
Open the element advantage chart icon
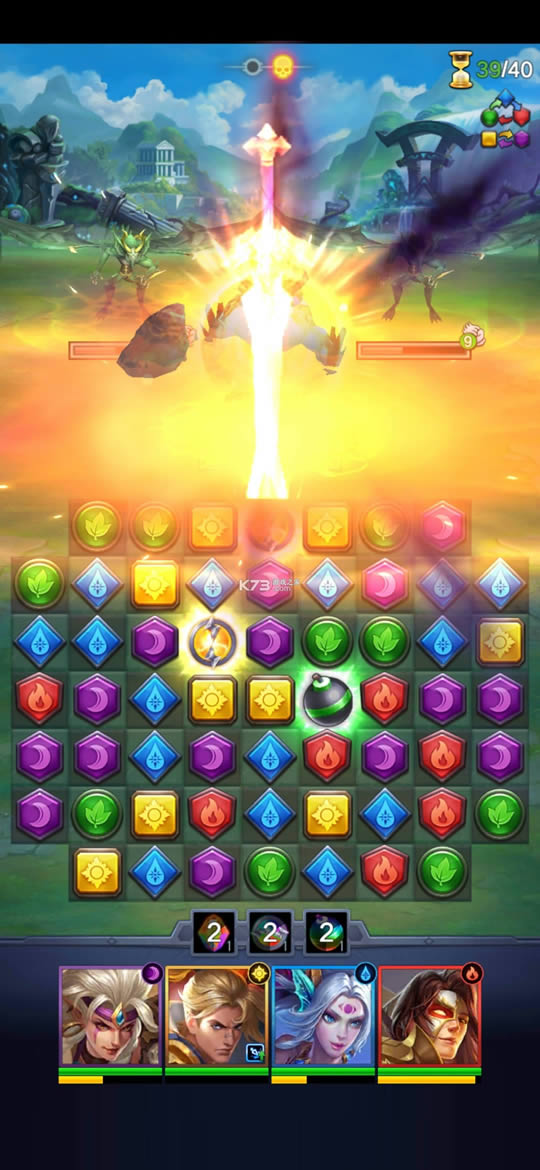click(504, 120)
